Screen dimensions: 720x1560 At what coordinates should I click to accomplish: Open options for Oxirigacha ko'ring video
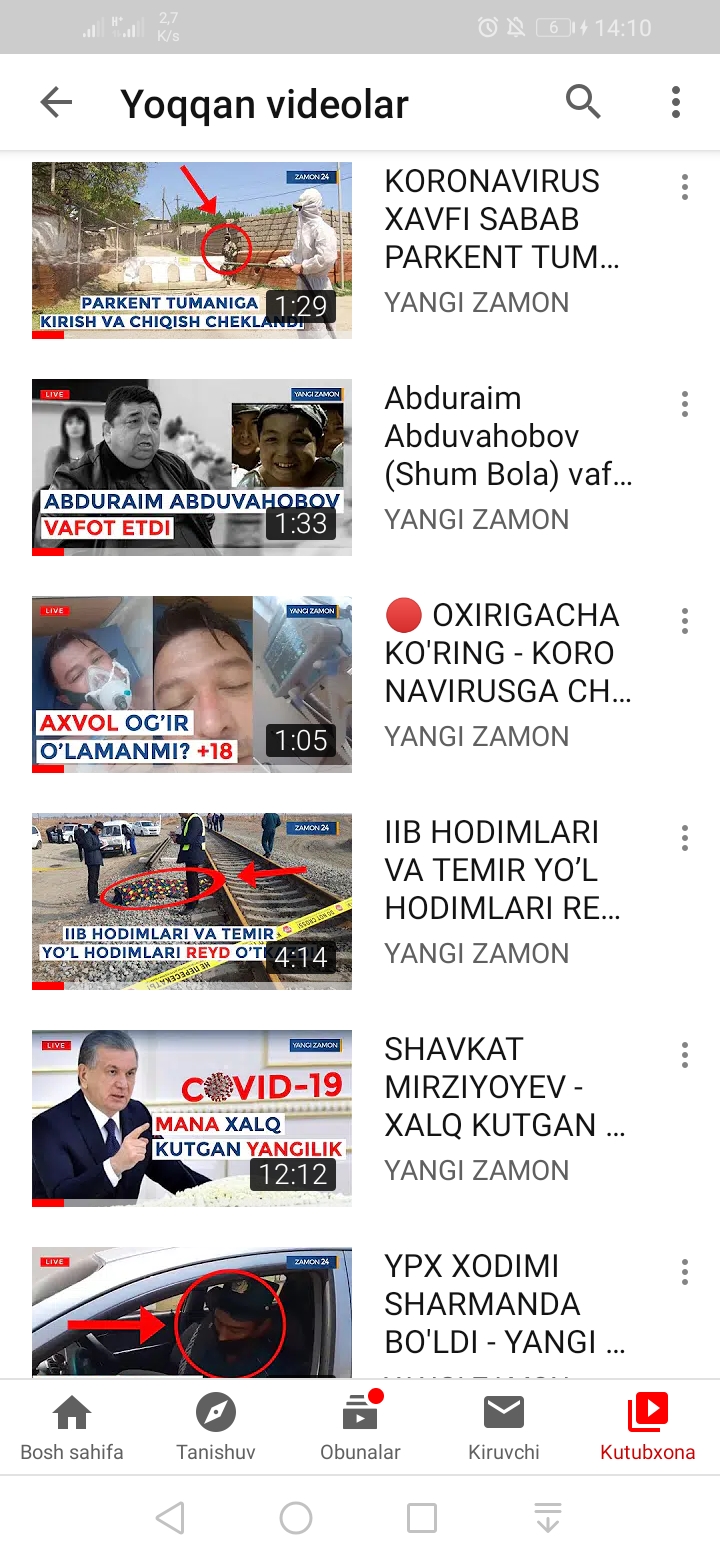click(685, 621)
